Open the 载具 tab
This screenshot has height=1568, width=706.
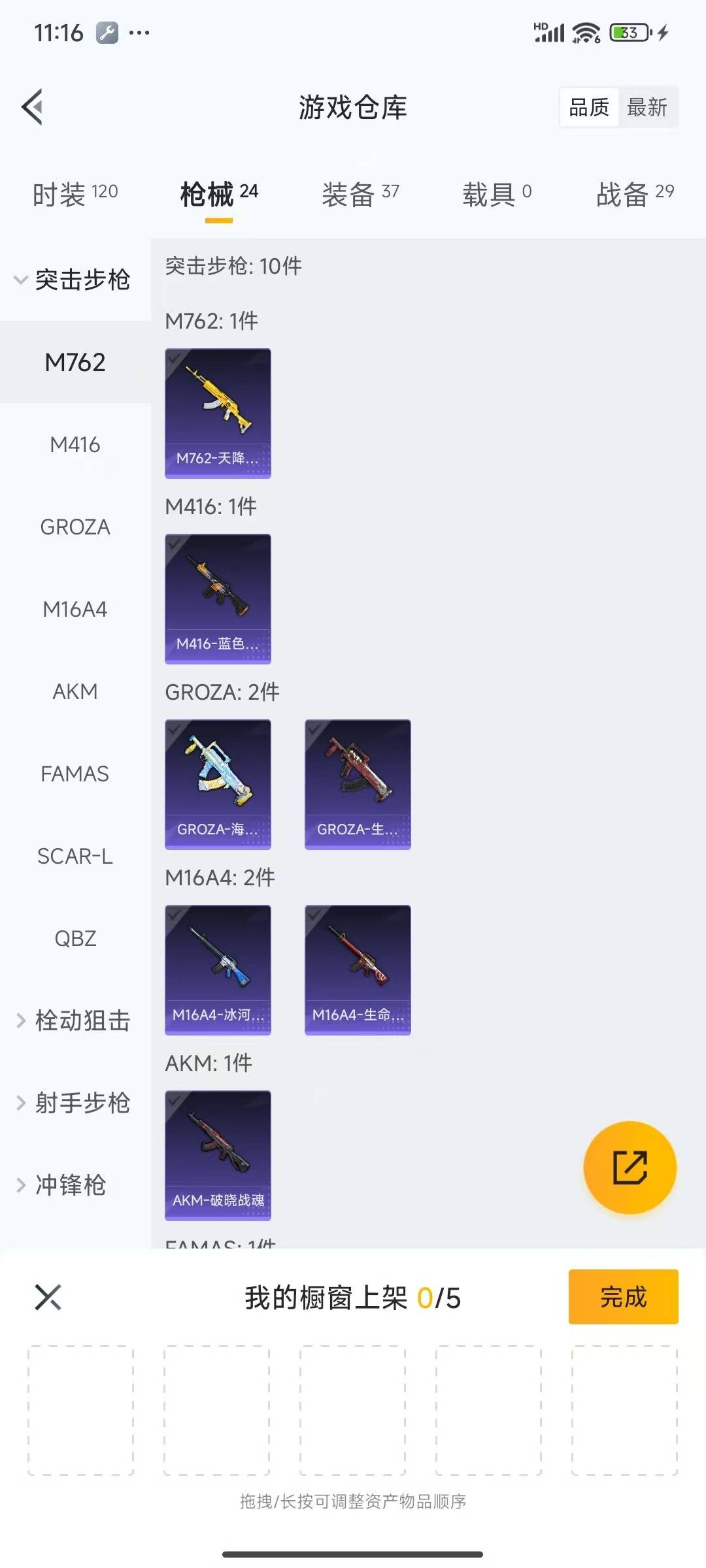(x=497, y=194)
